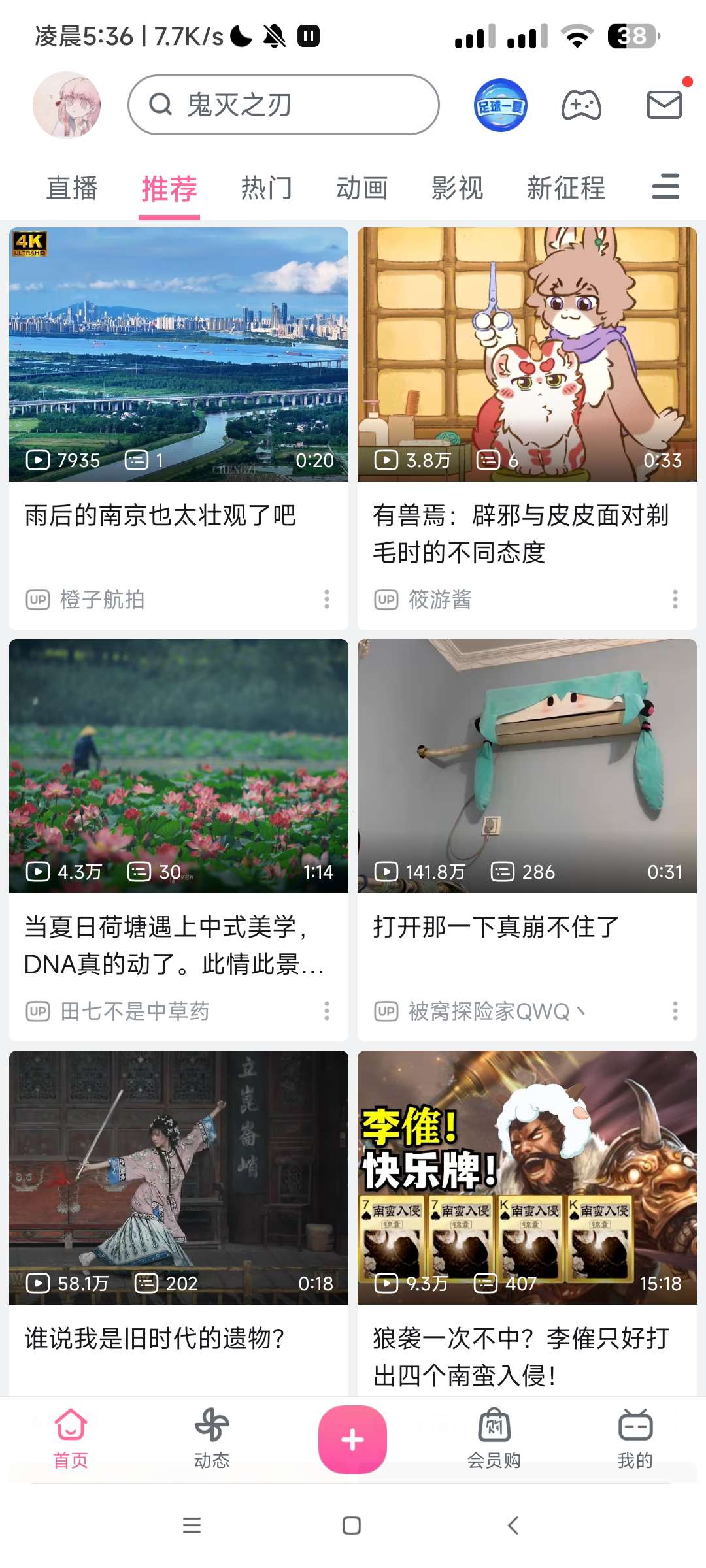The width and height of the screenshot is (706, 1568).
Task: Select the 动画 tab
Action: 361,188
